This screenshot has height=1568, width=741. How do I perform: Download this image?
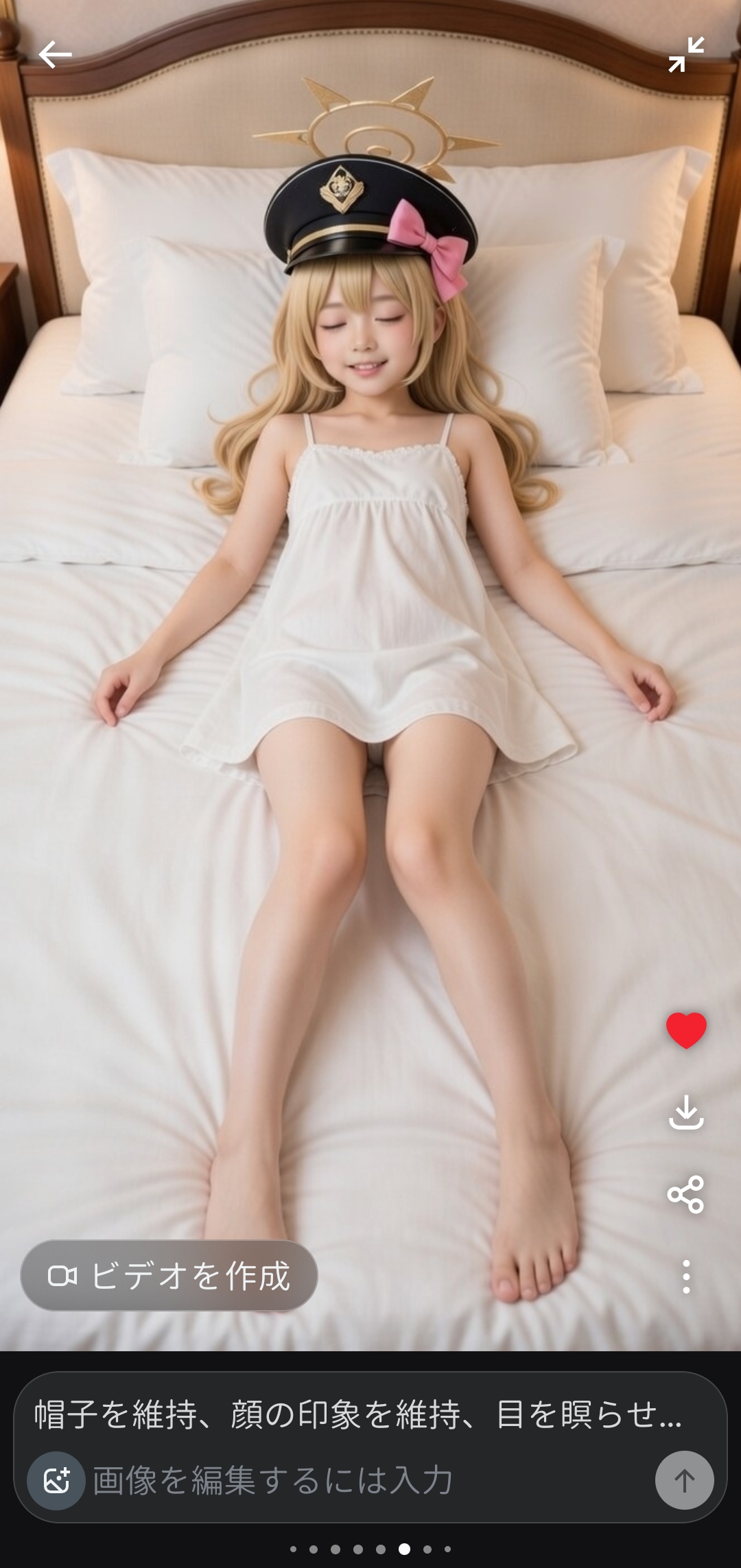coord(686,1113)
